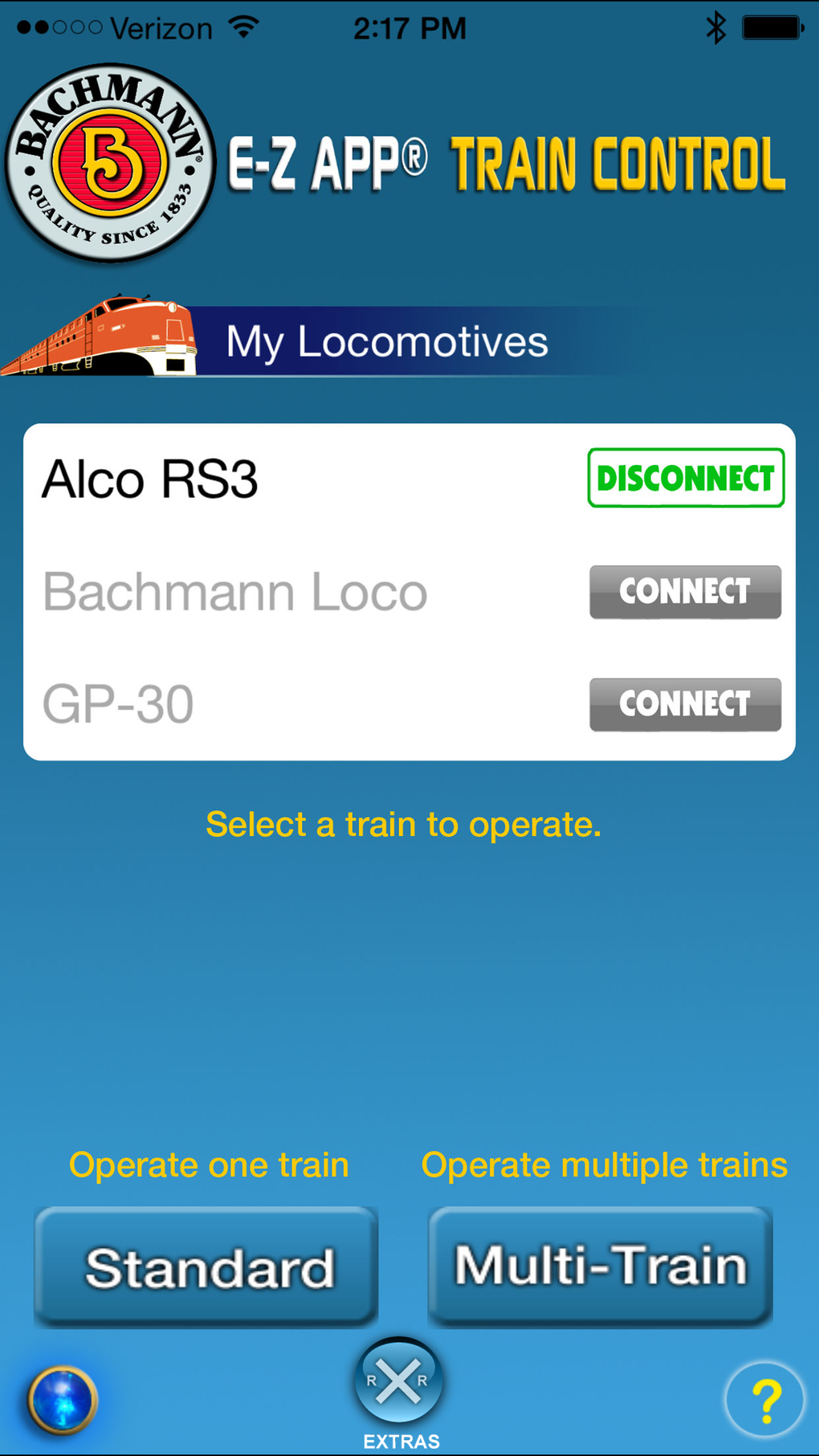The height and width of the screenshot is (1456, 819).
Task: Click the signal strength dots indicator
Action: click(x=59, y=27)
